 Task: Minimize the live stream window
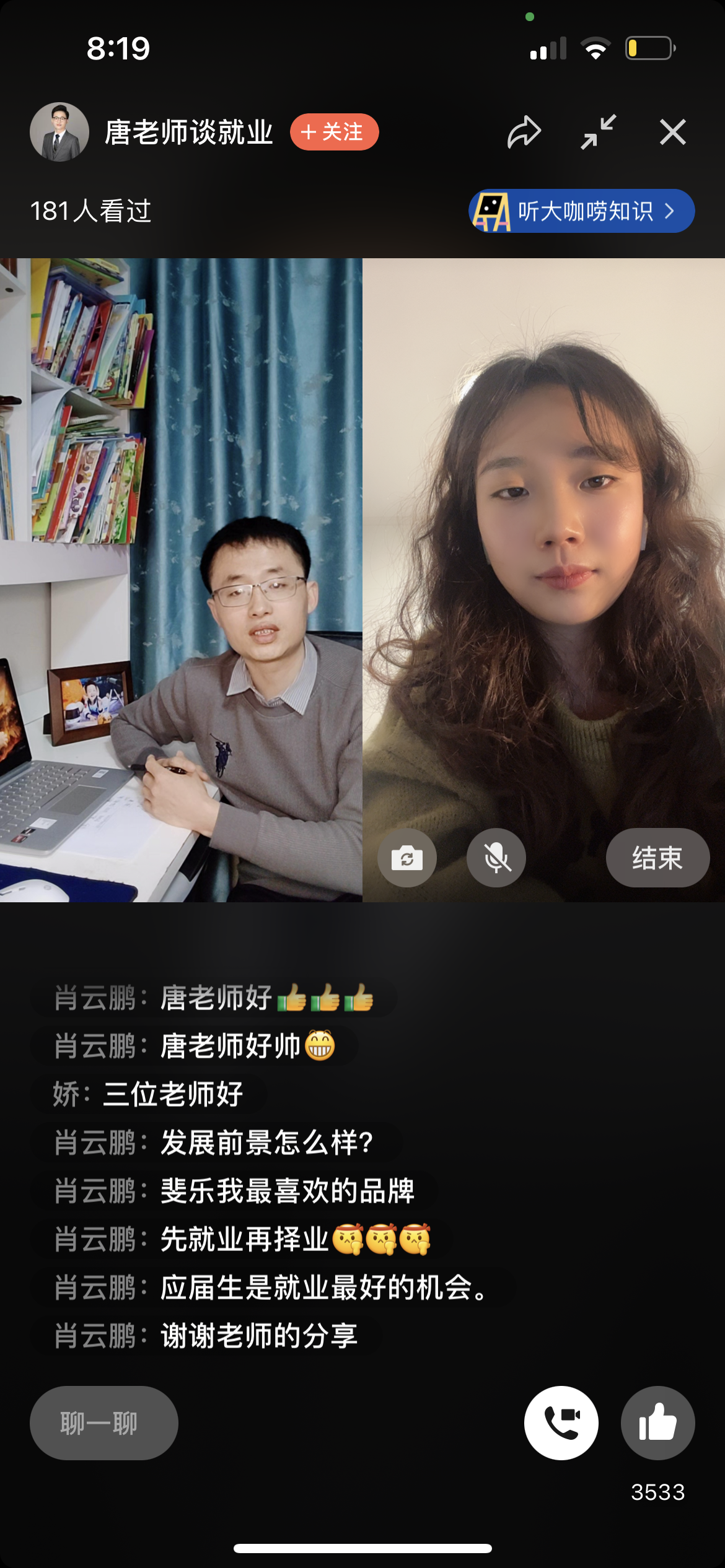(x=599, y=132)
